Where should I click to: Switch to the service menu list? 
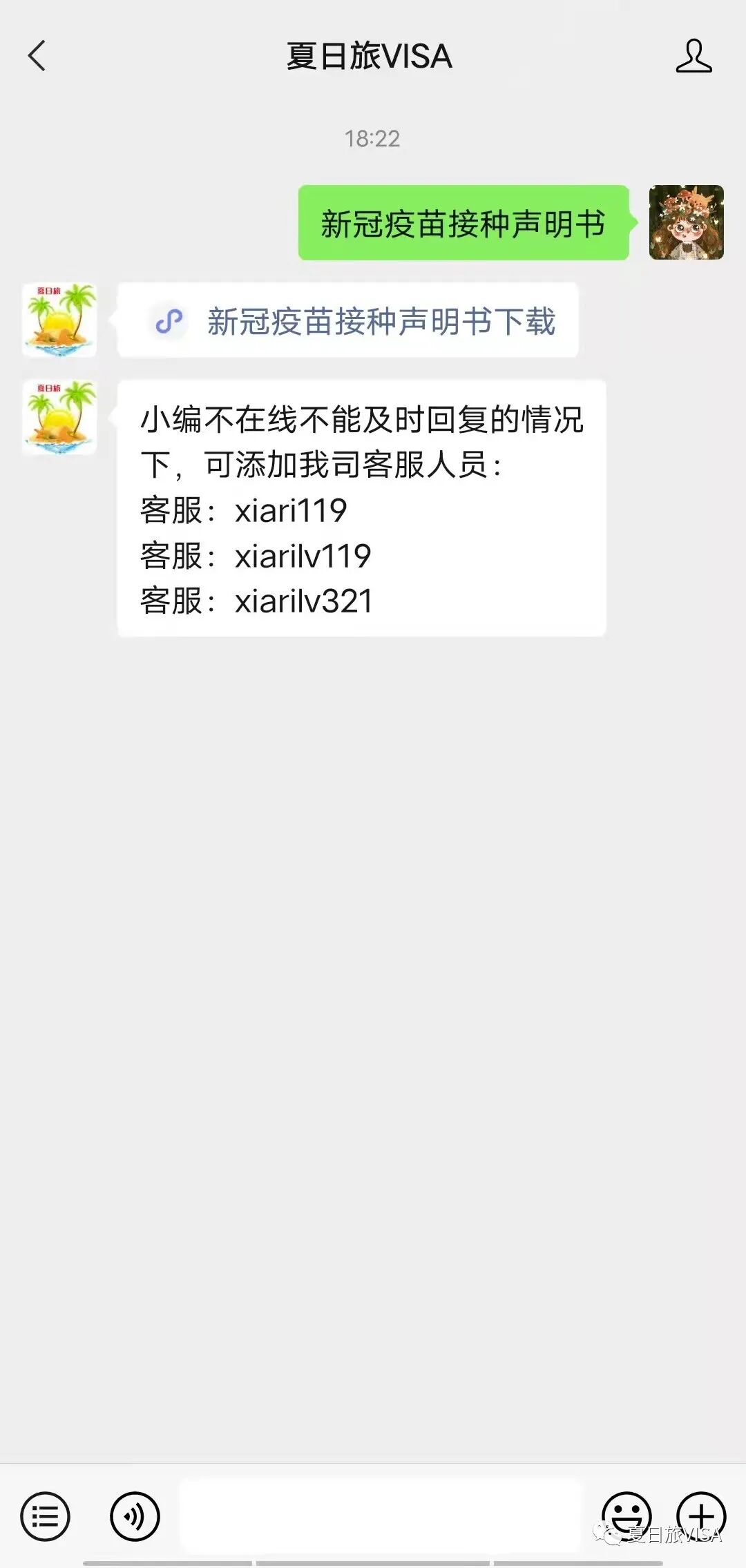coord(46,1517)
